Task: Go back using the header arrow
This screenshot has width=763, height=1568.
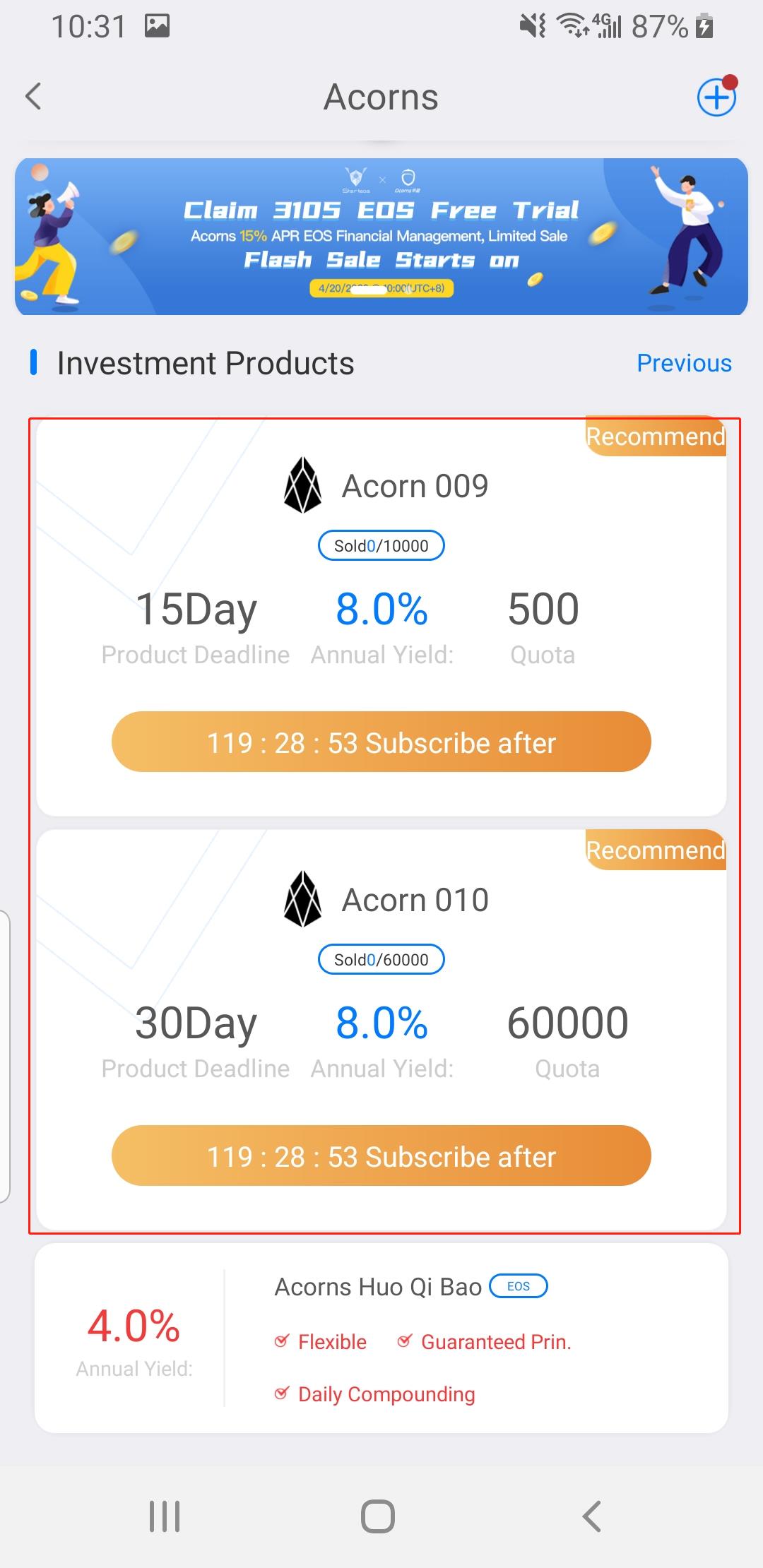Action: coord(33,97)
